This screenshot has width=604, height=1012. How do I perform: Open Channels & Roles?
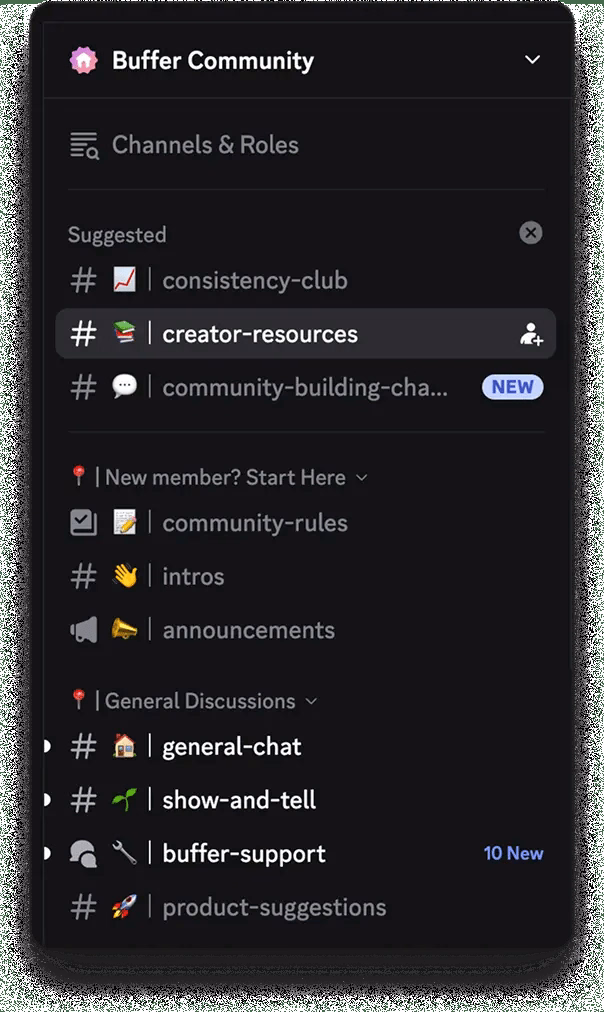(204, 145)
